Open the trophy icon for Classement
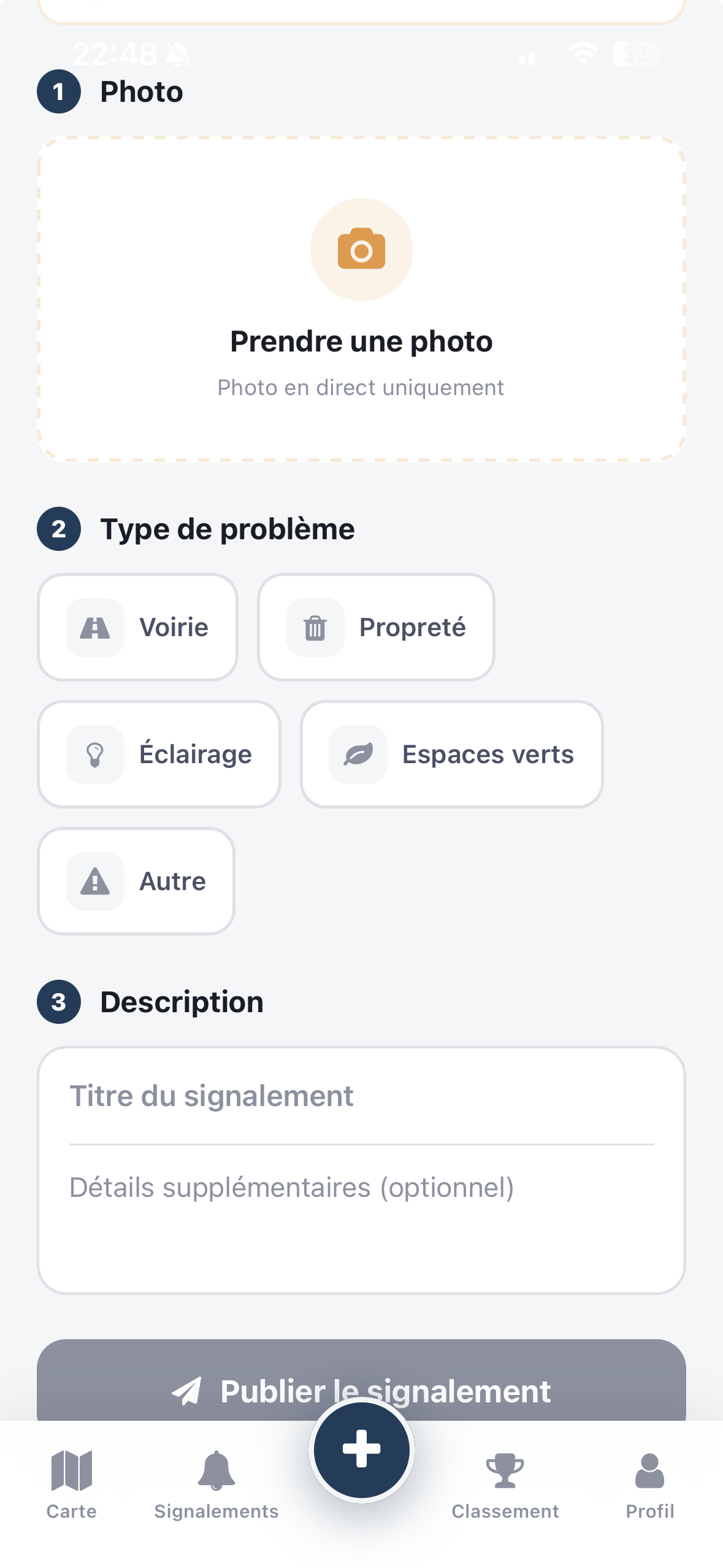The width and height of the screenshot is (723, 1568). click(x=505, y=1469)
